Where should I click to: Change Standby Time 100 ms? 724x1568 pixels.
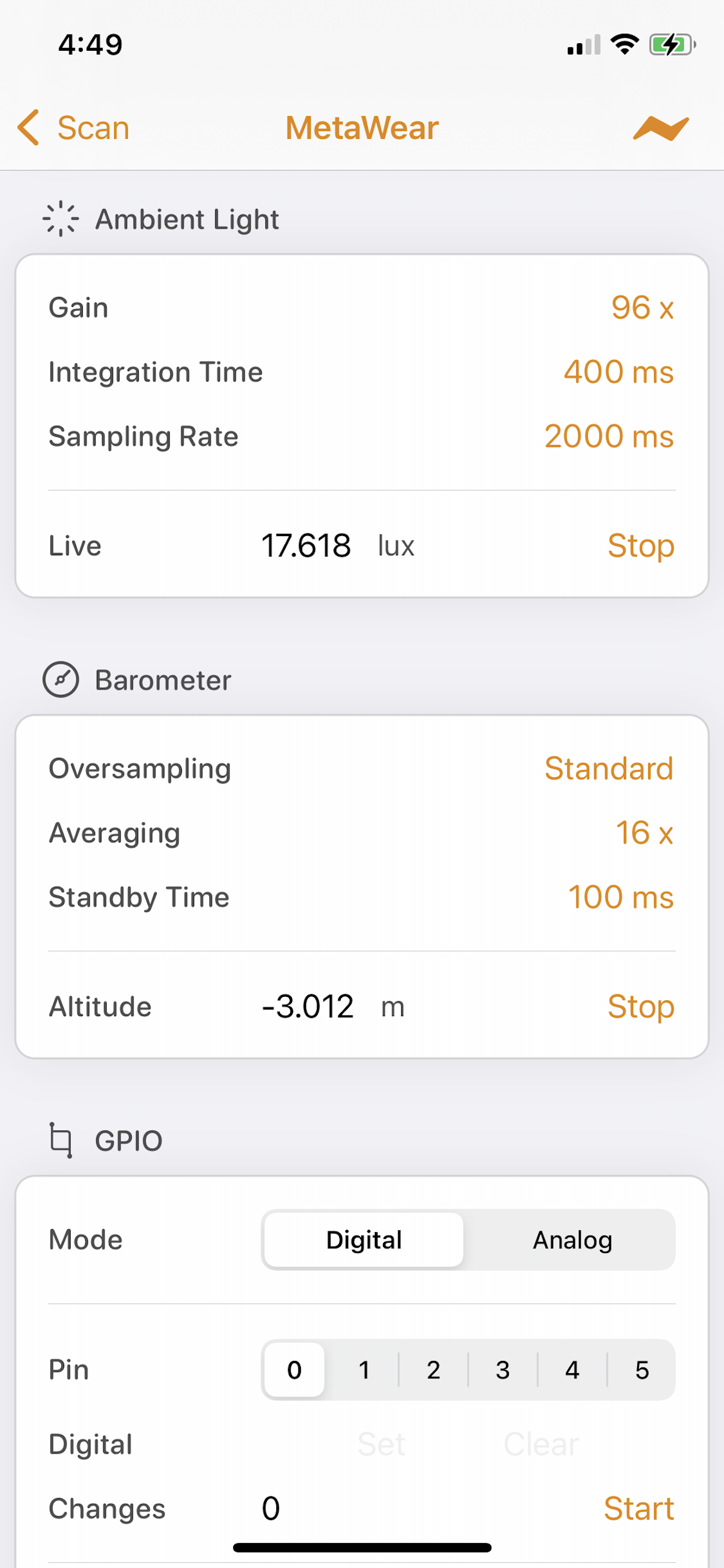click(x=621, y=897)
